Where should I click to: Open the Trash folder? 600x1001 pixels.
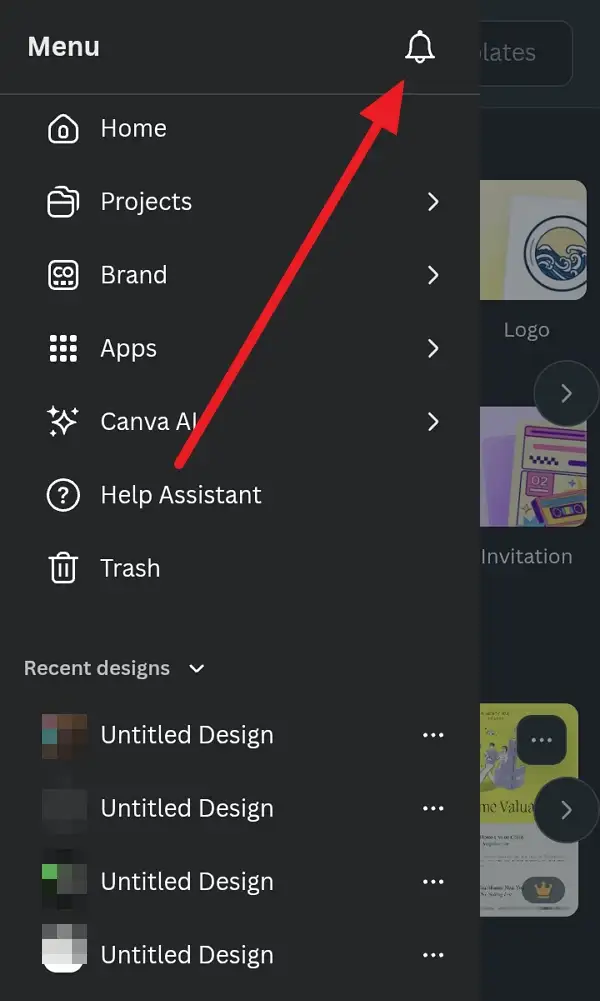point(130,568)
